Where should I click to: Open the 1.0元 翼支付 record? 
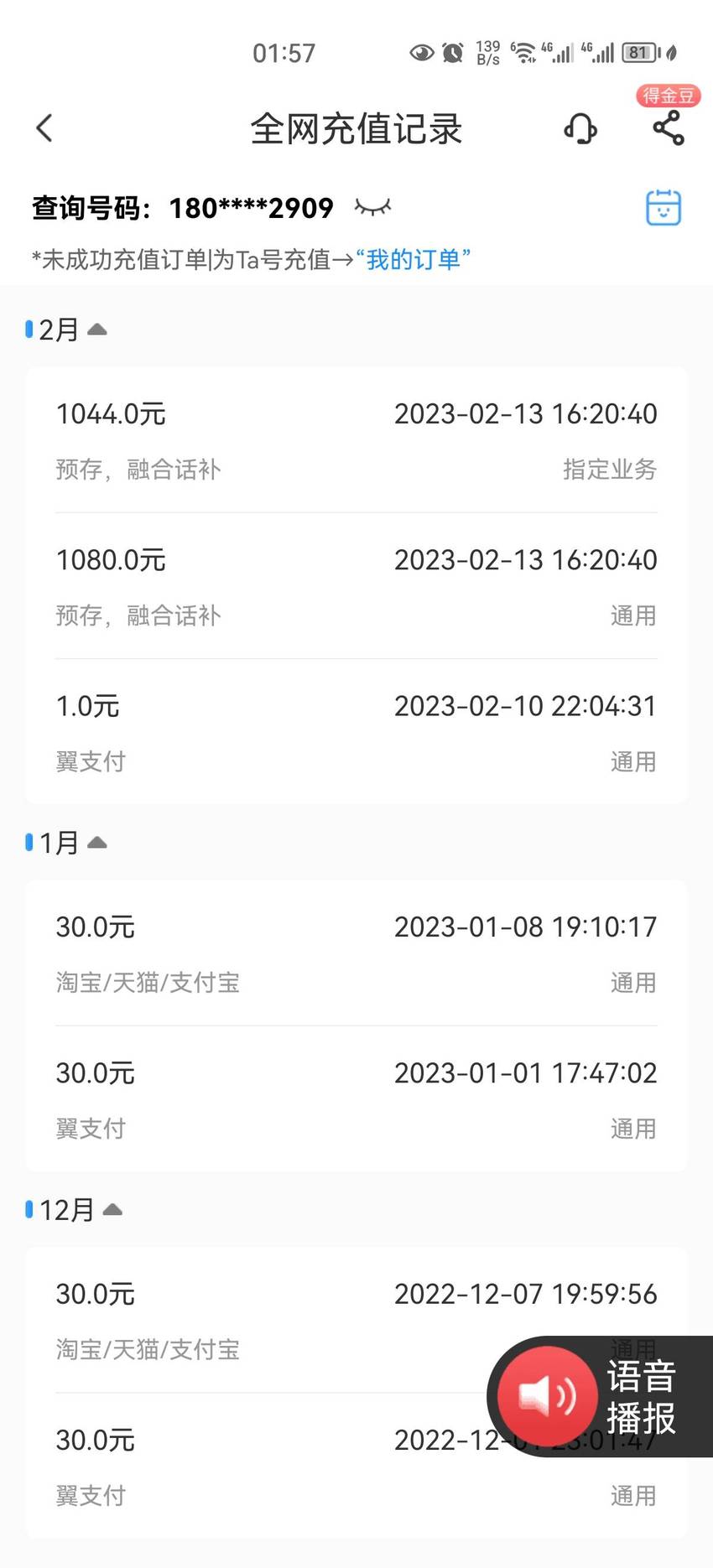point(356,733)
